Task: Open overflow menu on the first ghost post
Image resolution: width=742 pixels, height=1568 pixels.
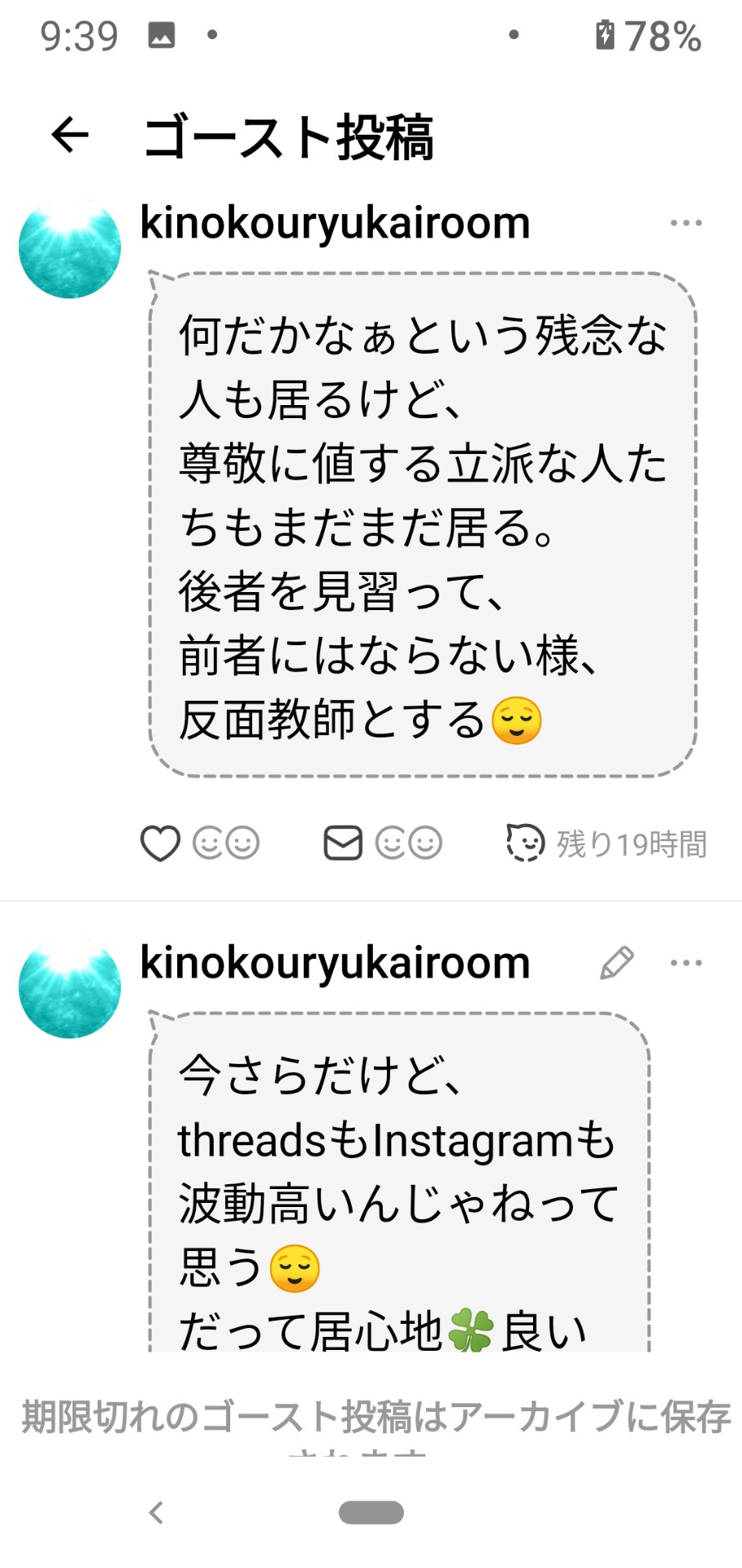Action: pyautogui.click(x=685, y=223)
